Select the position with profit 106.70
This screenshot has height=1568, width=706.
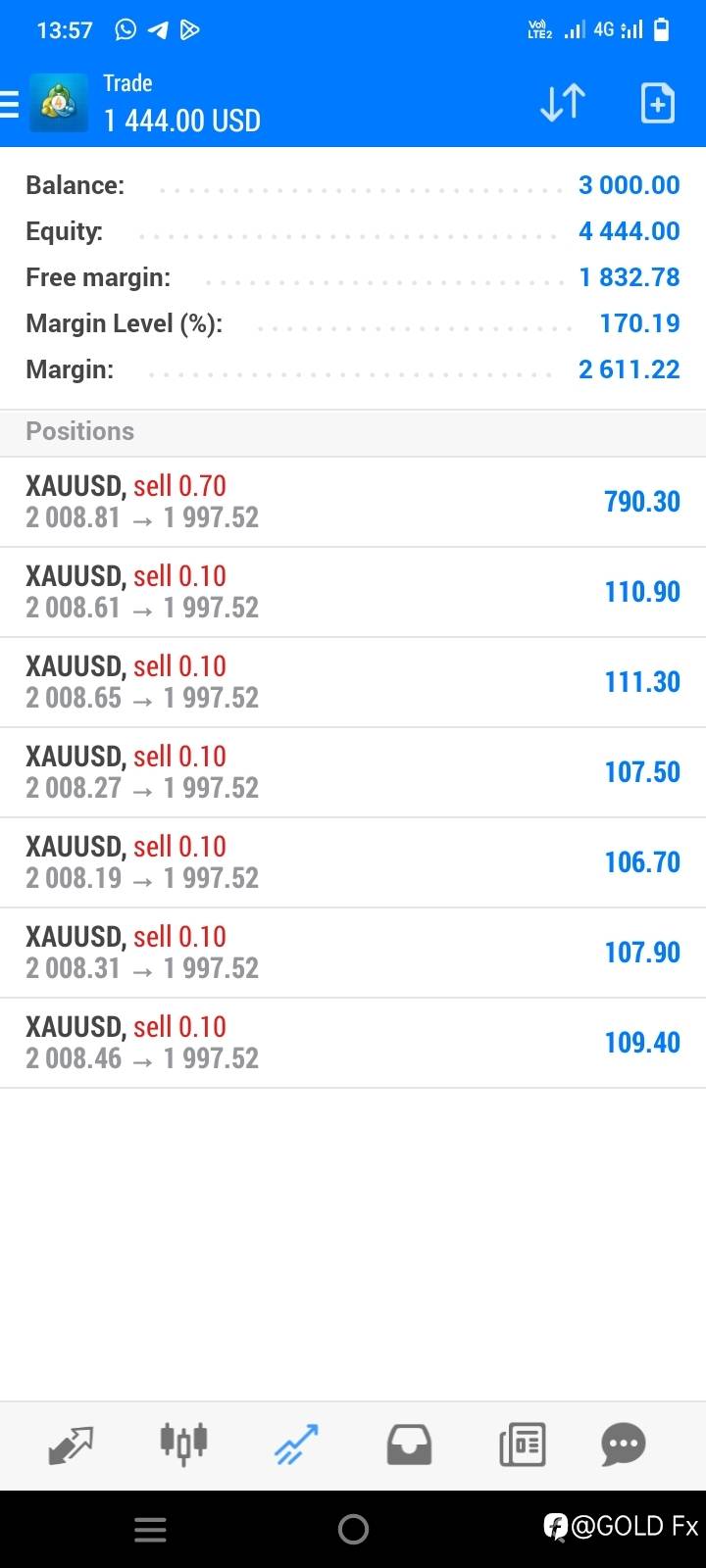[x=353, y=862]
